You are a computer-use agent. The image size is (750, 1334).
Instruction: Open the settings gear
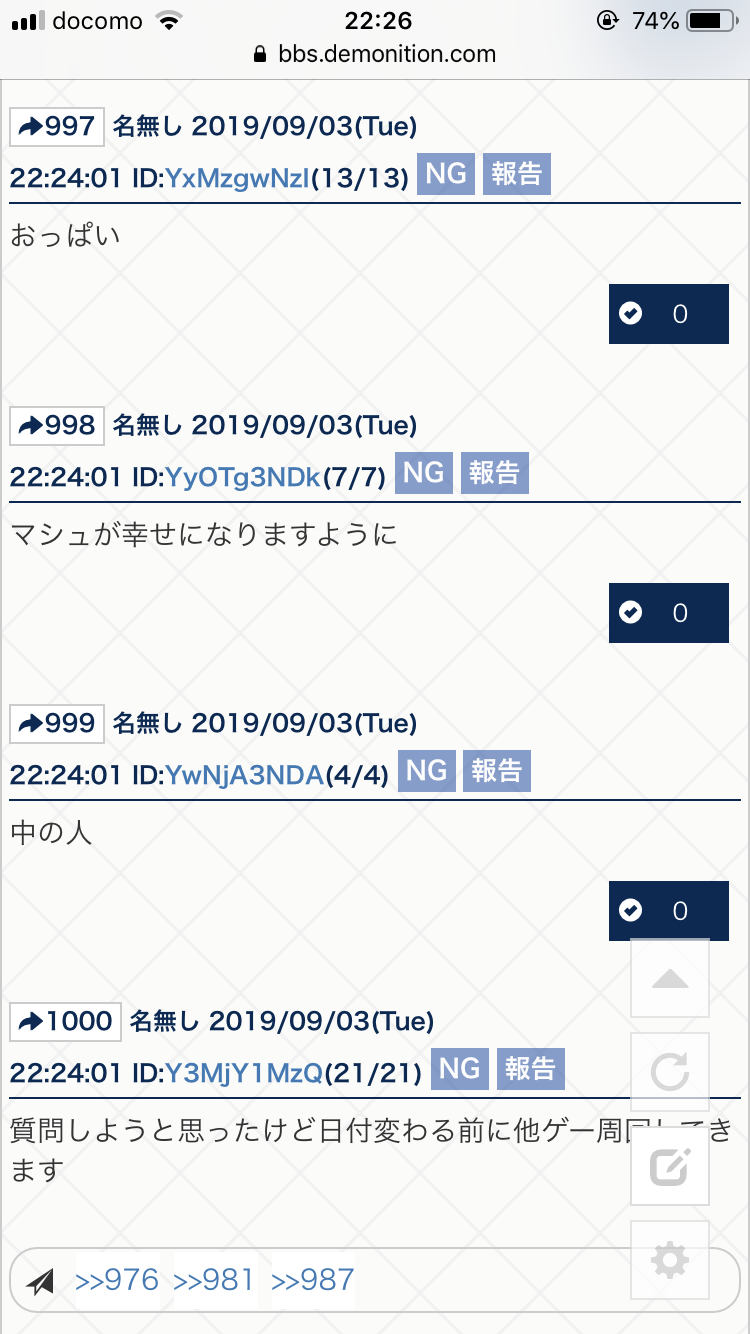tap(669, 1260)
